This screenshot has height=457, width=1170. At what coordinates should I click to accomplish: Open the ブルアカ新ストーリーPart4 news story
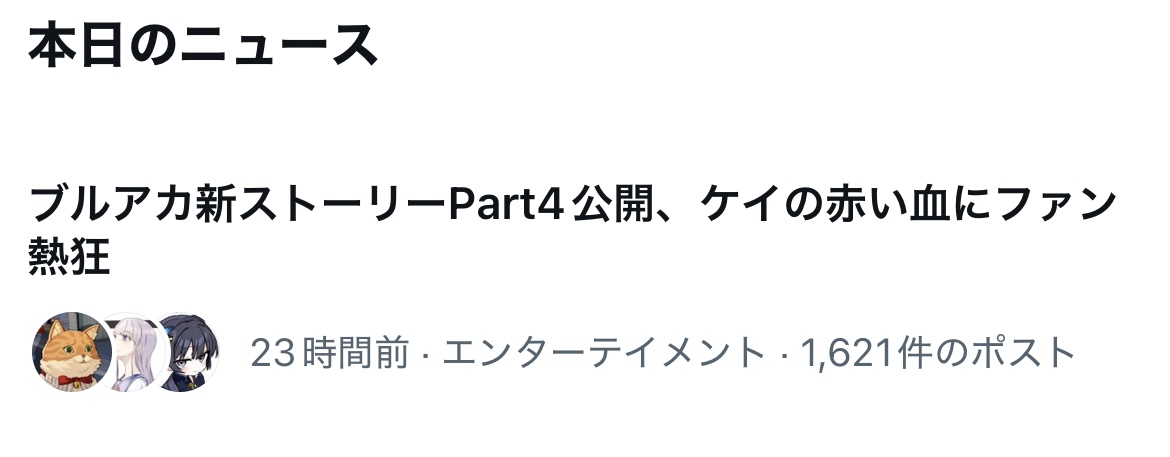point(570,208)
